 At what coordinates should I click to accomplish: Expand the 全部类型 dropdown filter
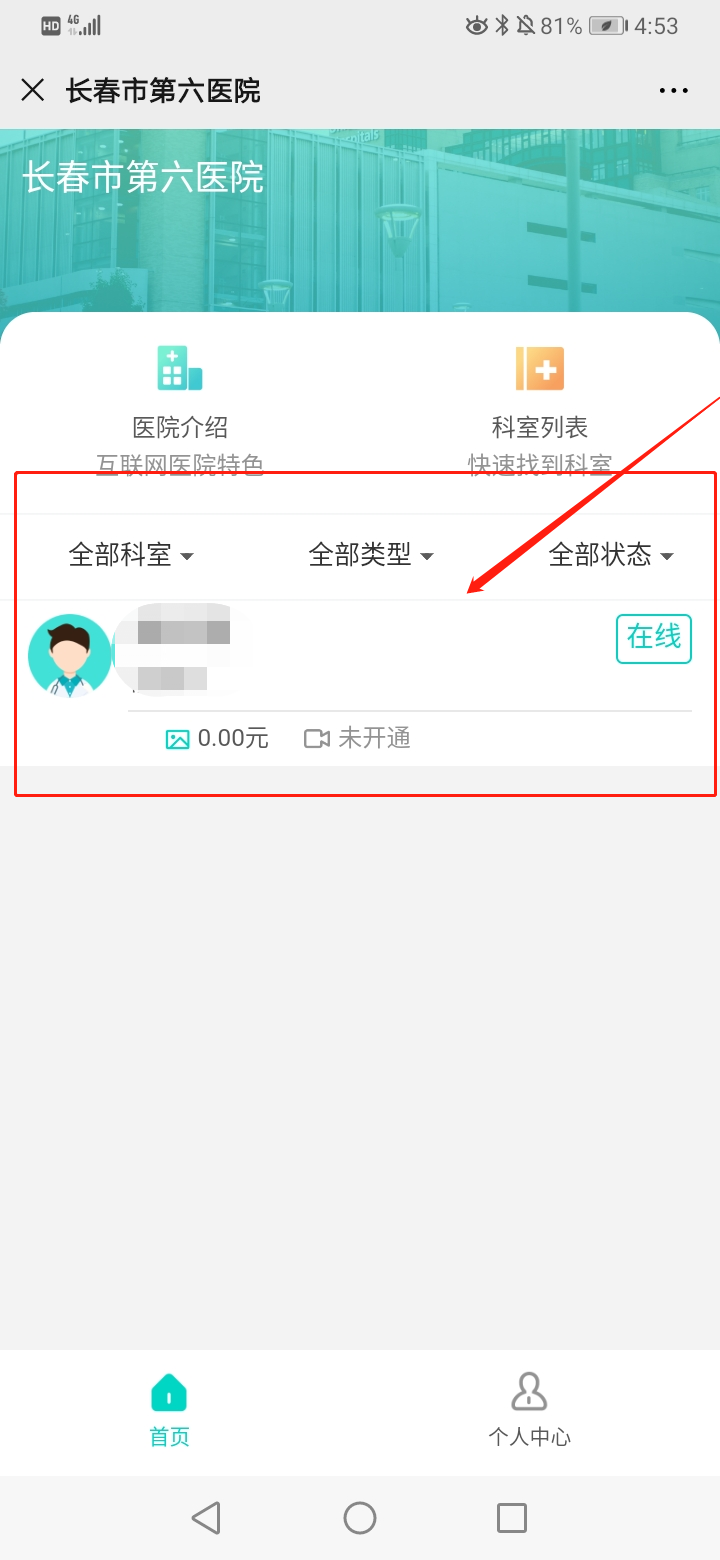click(370, 554)
